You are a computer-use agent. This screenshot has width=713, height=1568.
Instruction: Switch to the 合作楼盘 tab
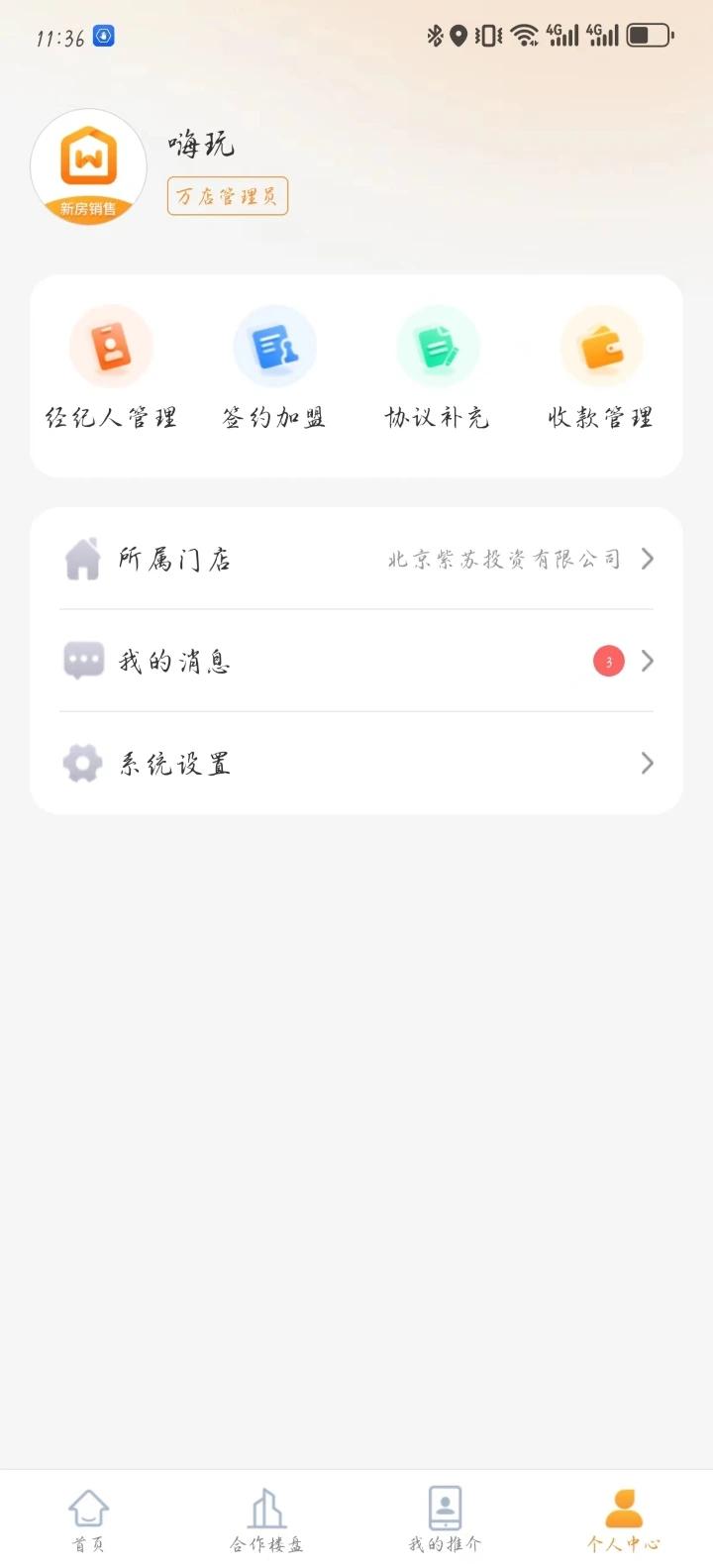point(266,1520)
